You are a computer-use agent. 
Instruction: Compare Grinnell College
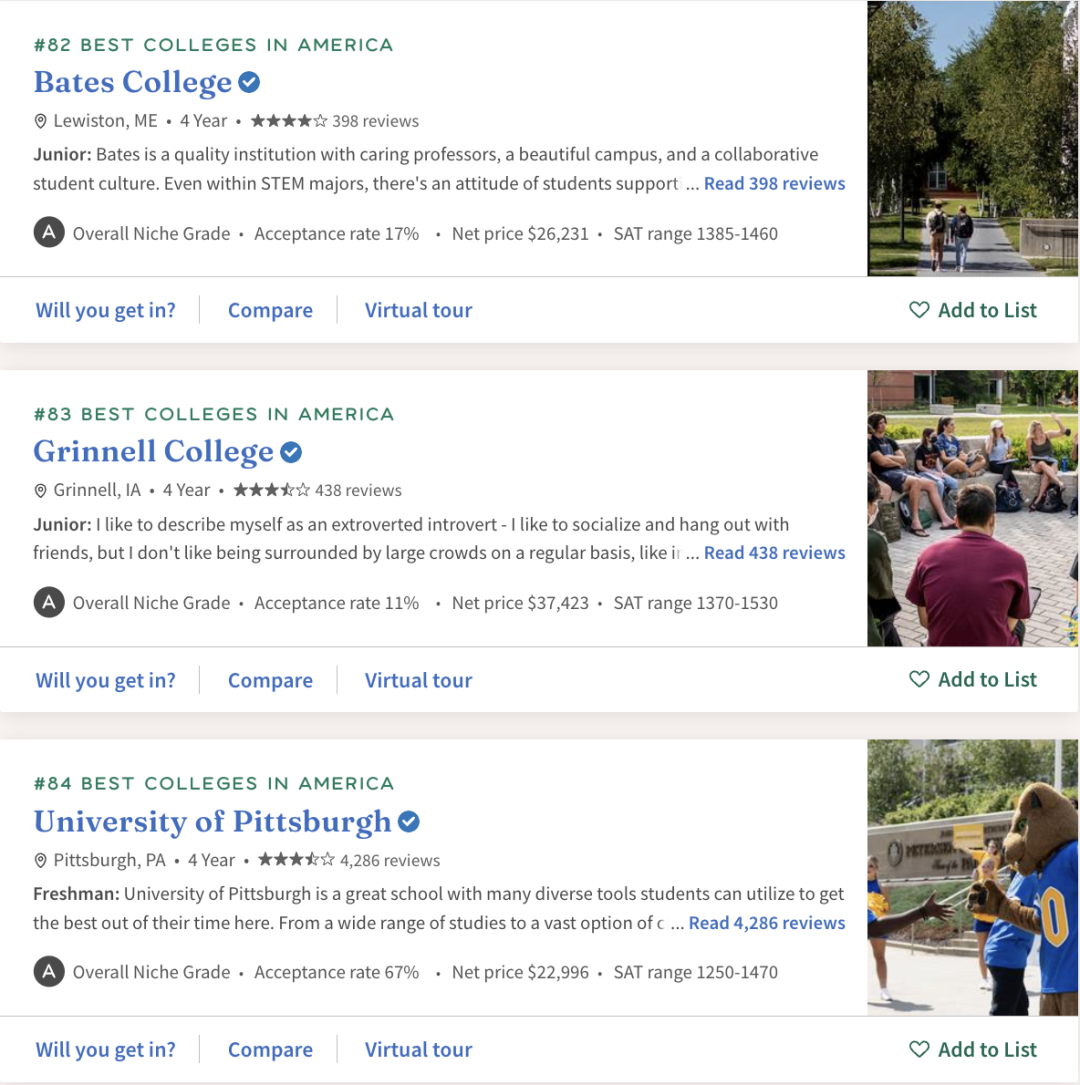pyautogui.click(x=270, y=681)
